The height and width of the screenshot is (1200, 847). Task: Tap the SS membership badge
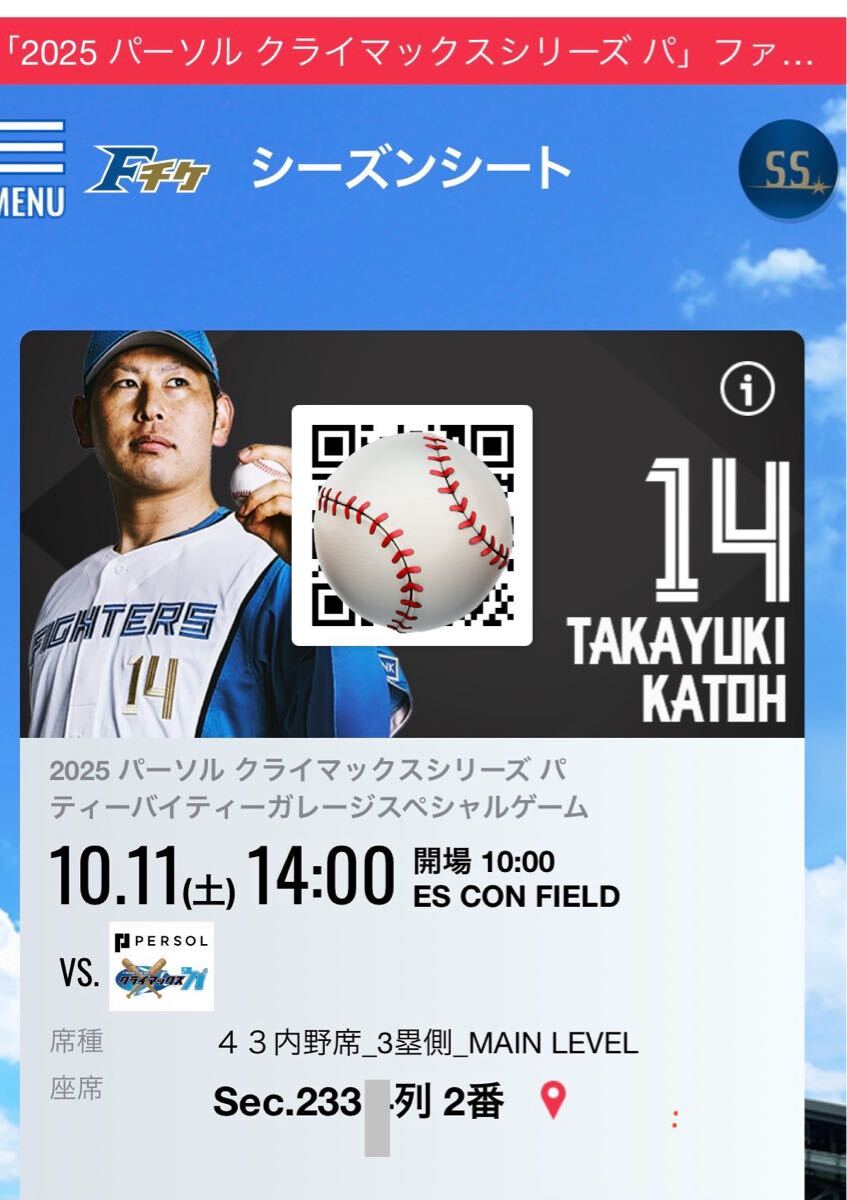coord(787,172)
